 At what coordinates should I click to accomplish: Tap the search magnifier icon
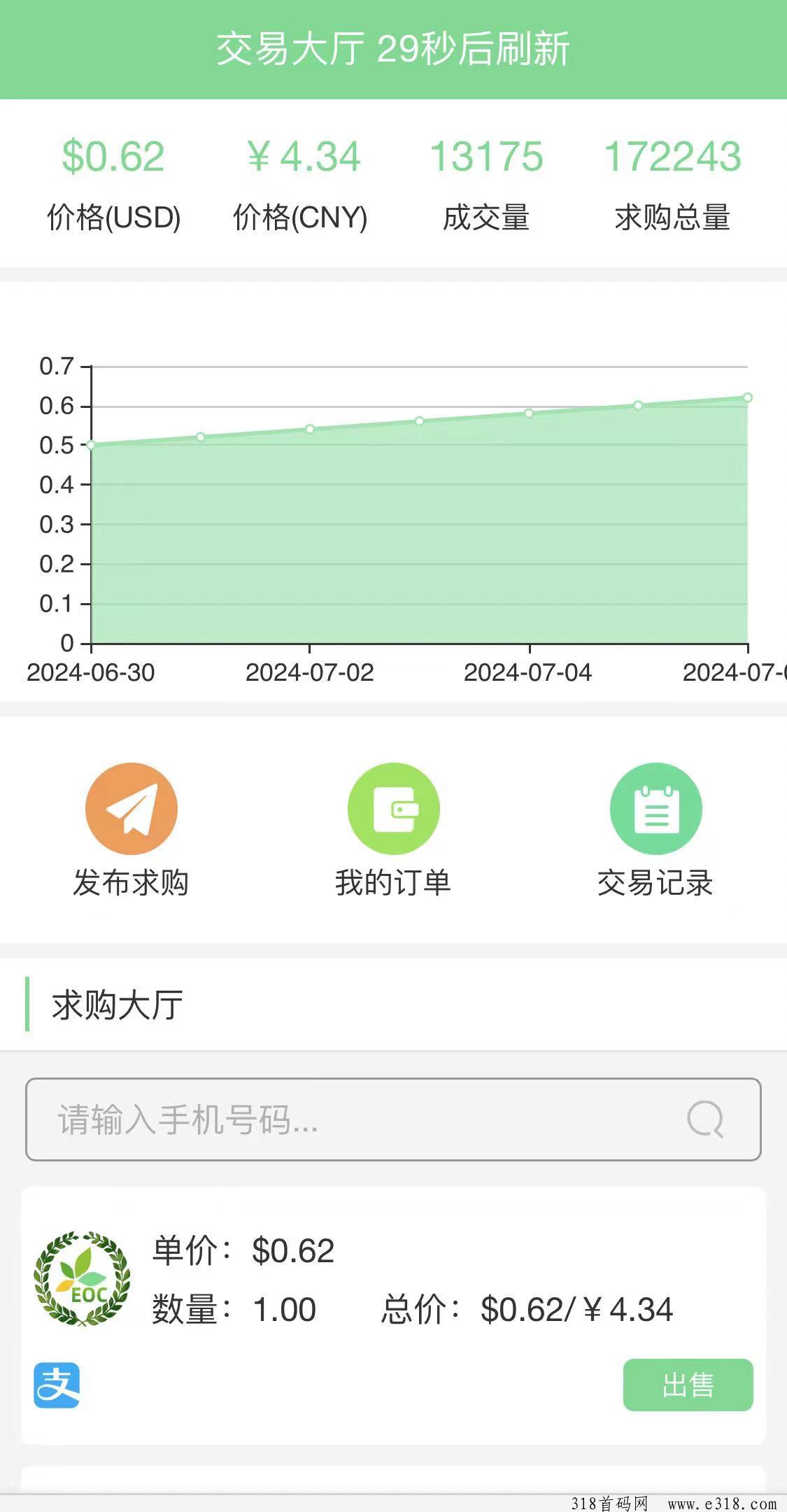[704, 1119]
